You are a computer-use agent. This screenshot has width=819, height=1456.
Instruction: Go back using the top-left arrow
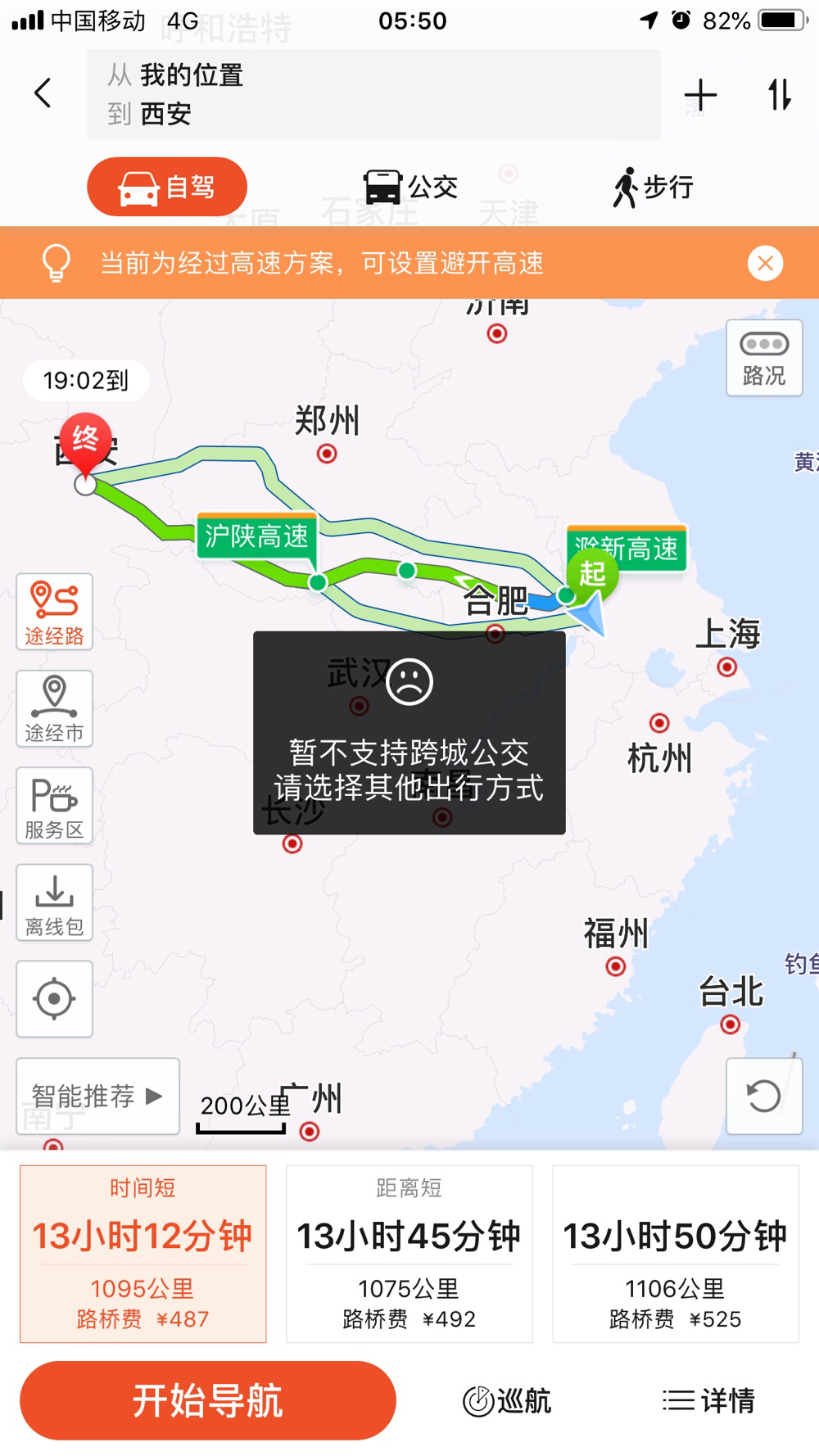click(x=43, y=93)
